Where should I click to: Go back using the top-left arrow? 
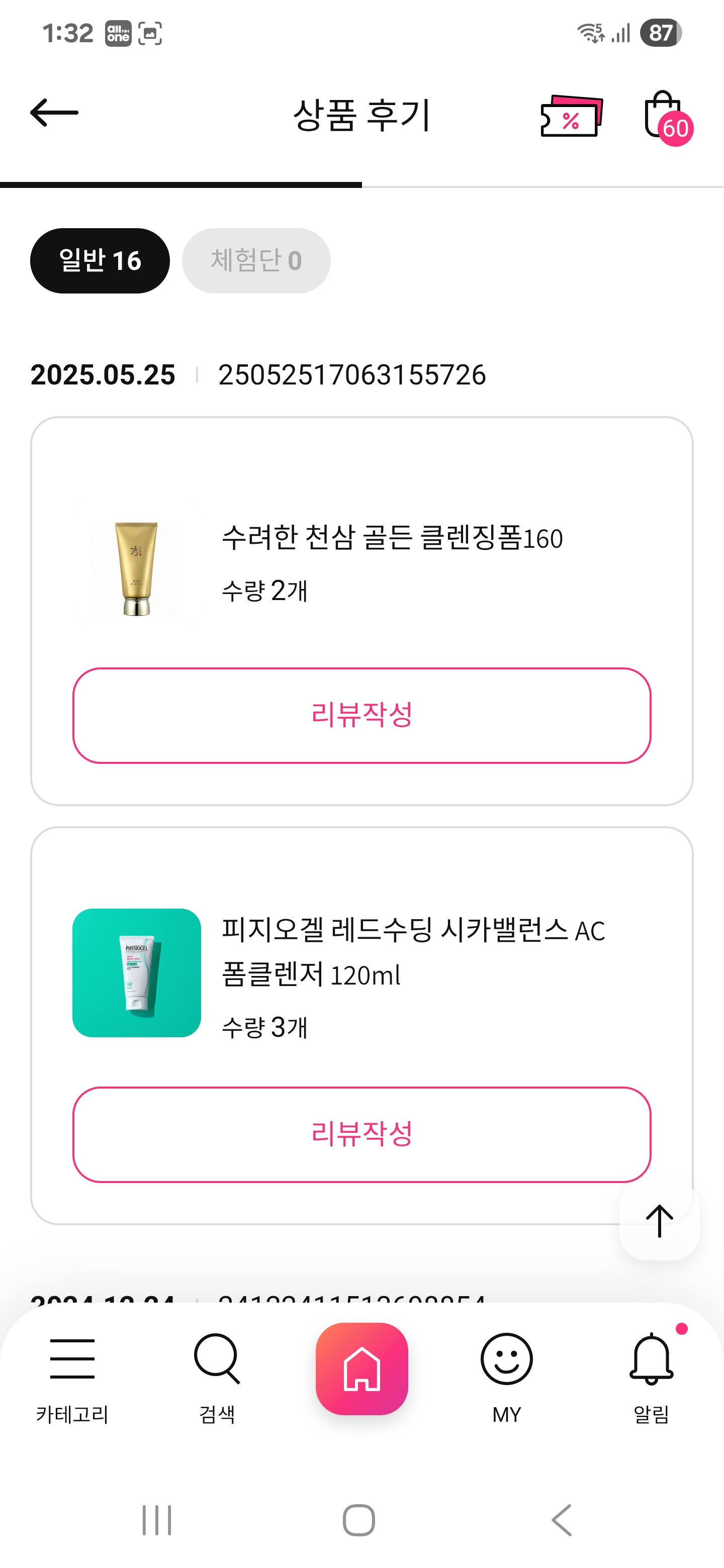(55, 113)
